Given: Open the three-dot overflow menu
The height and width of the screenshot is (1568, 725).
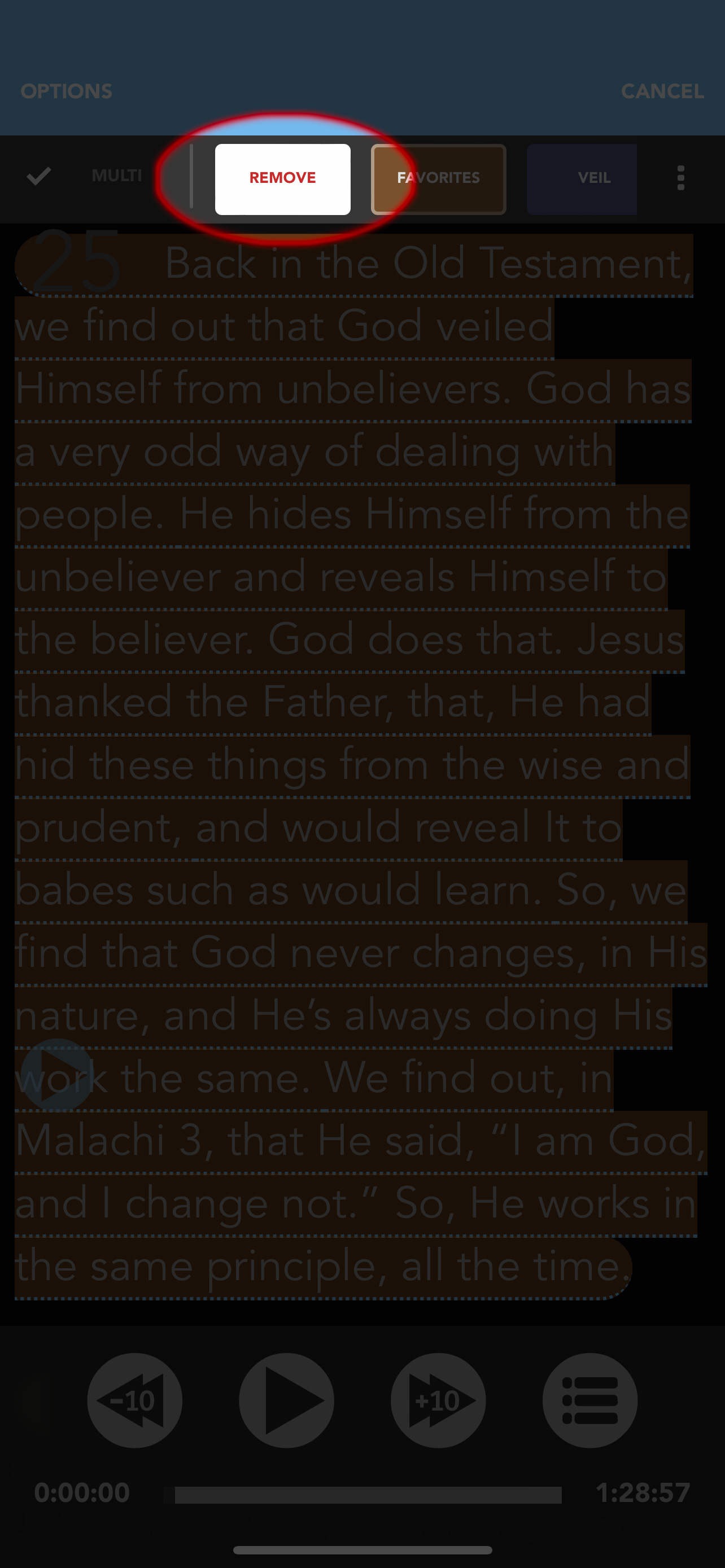Looking at the screenshot, I should coord(680,178).
